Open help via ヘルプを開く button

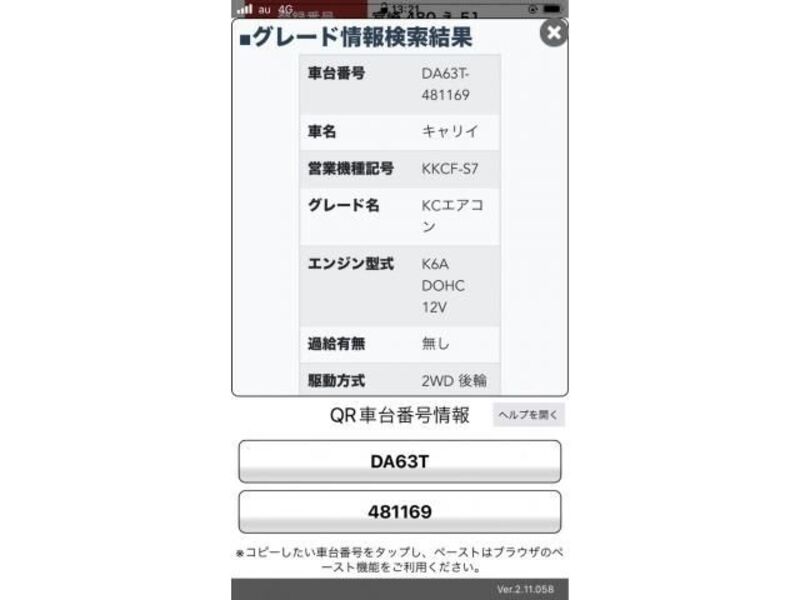(528, 414)
